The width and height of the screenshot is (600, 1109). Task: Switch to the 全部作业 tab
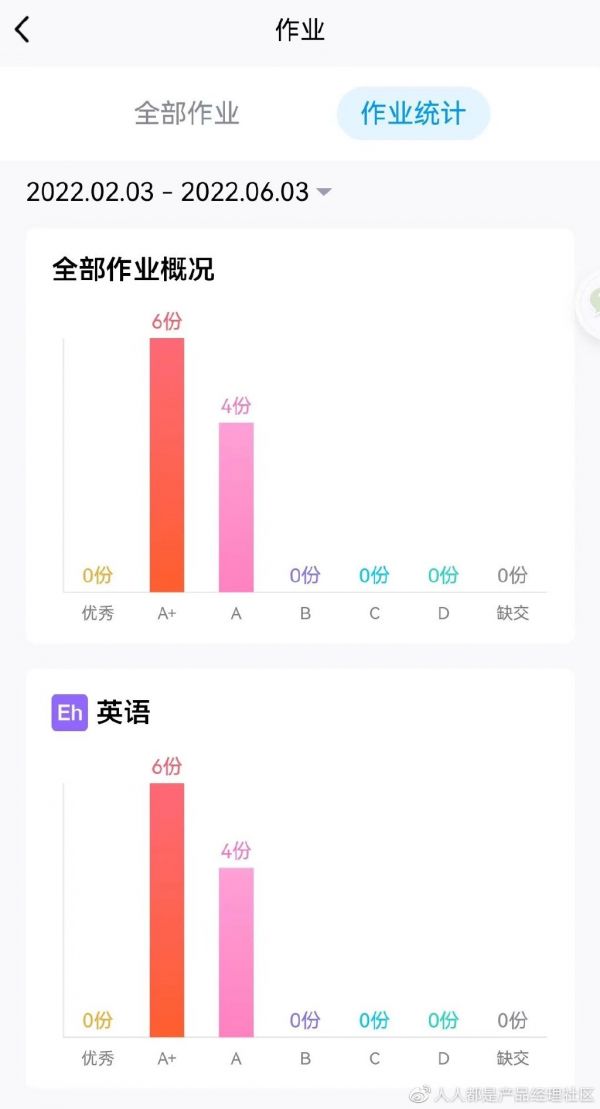click(187, 113)
